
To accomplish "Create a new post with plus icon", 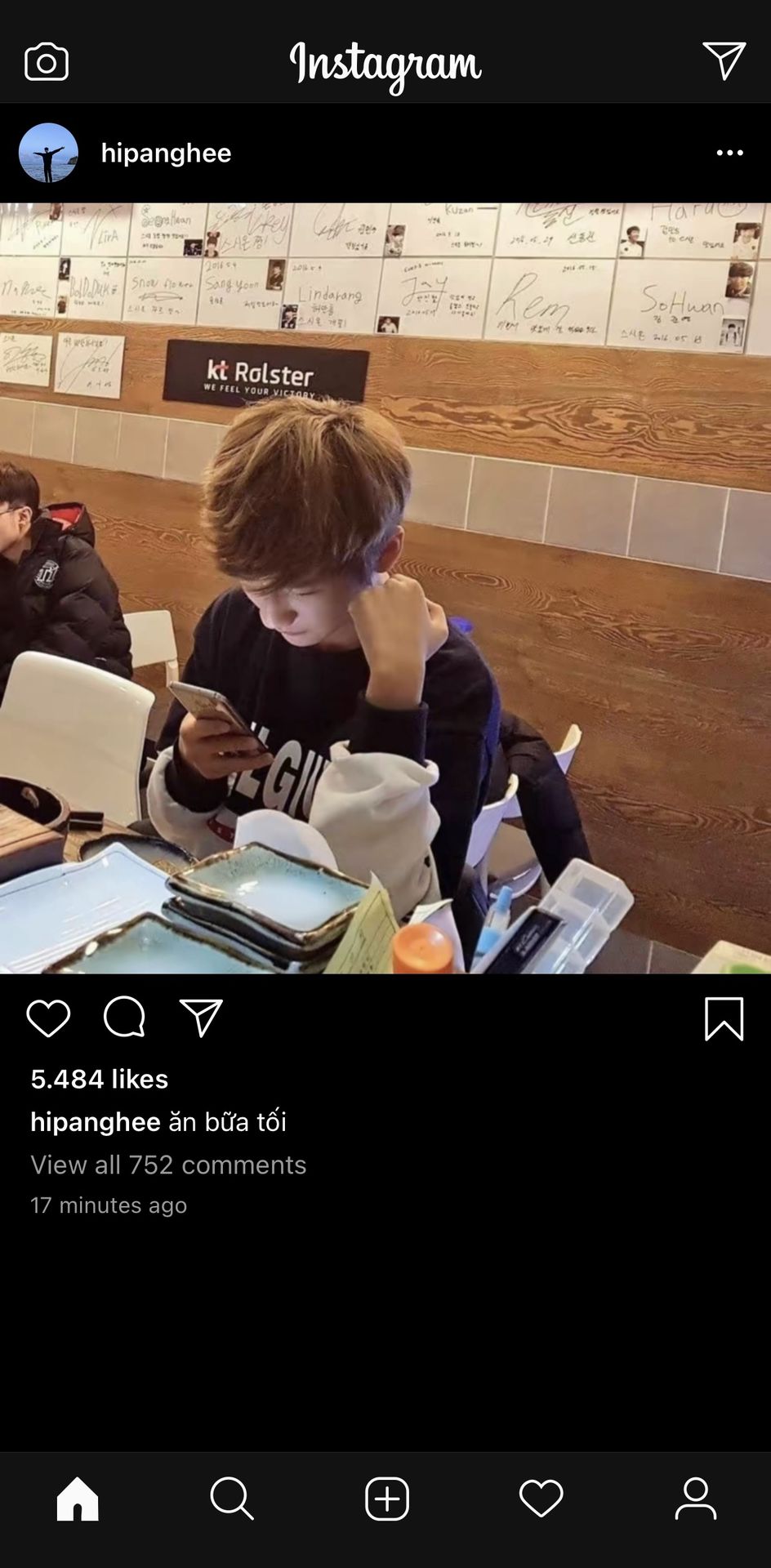I will 386,1499.
